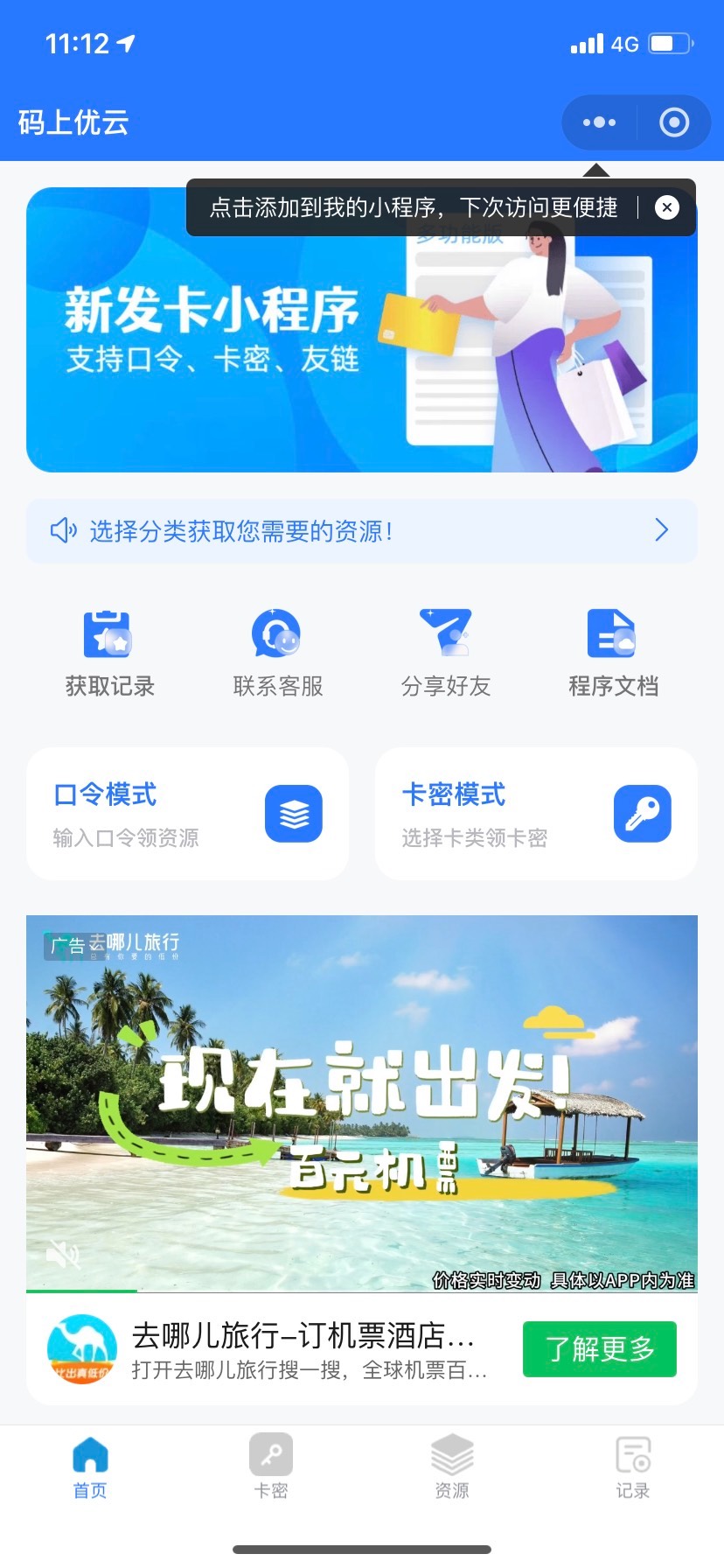The image size is (724, 1568).
Task: Contact customer service via 联系客服
Action: 277,652
